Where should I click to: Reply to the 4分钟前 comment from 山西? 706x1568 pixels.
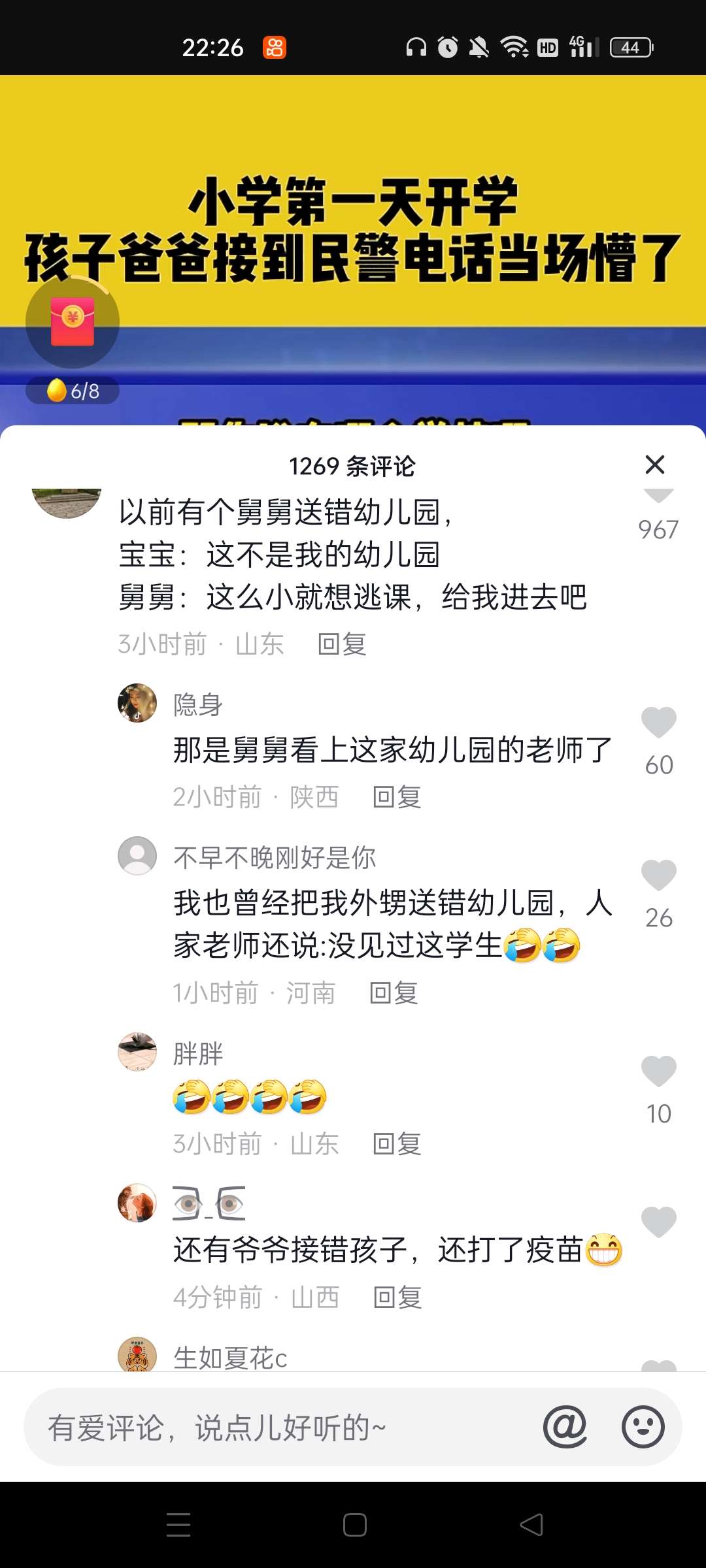pos(397,1298)
